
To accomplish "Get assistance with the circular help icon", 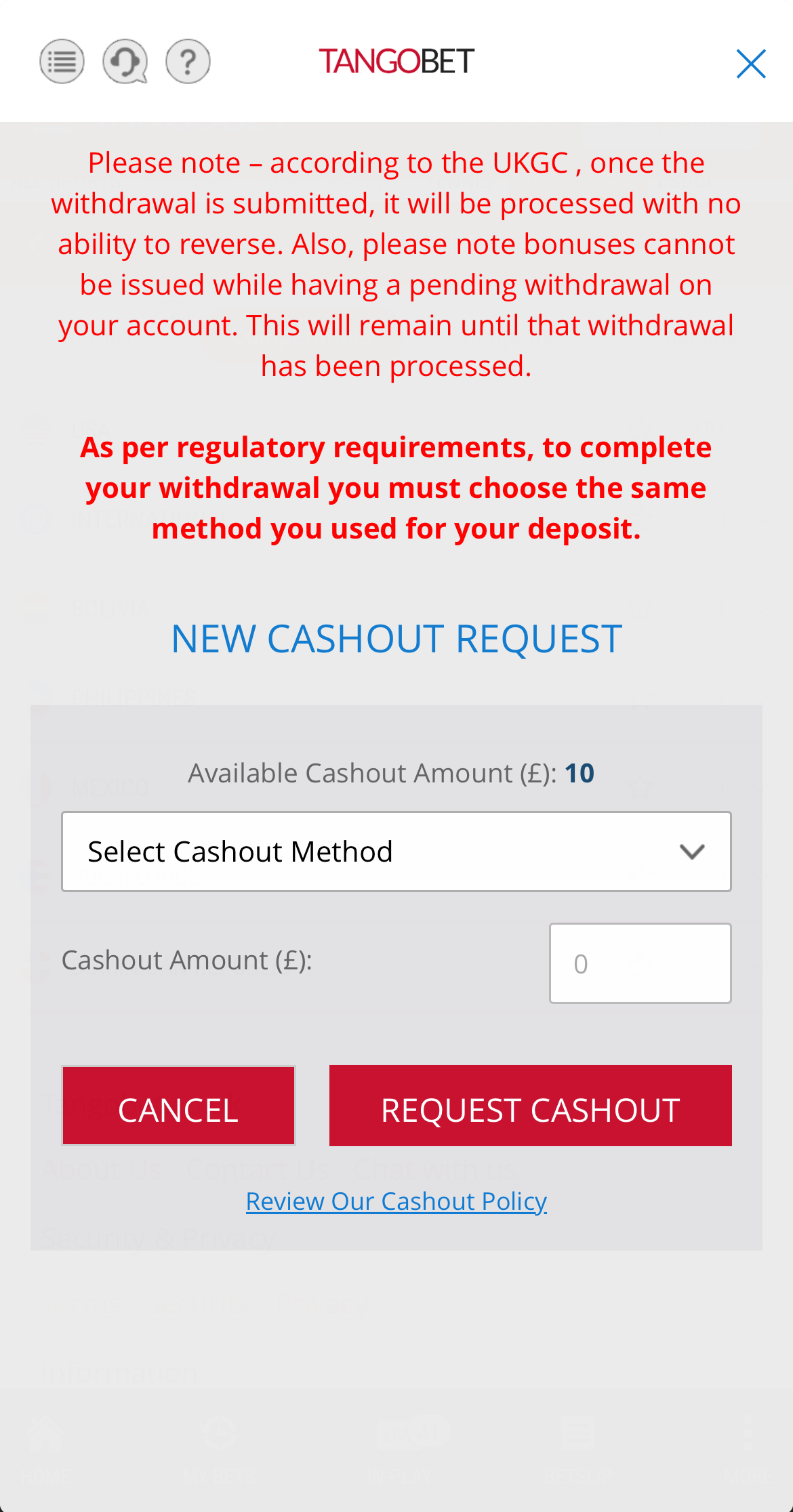I will coord(188,61).
